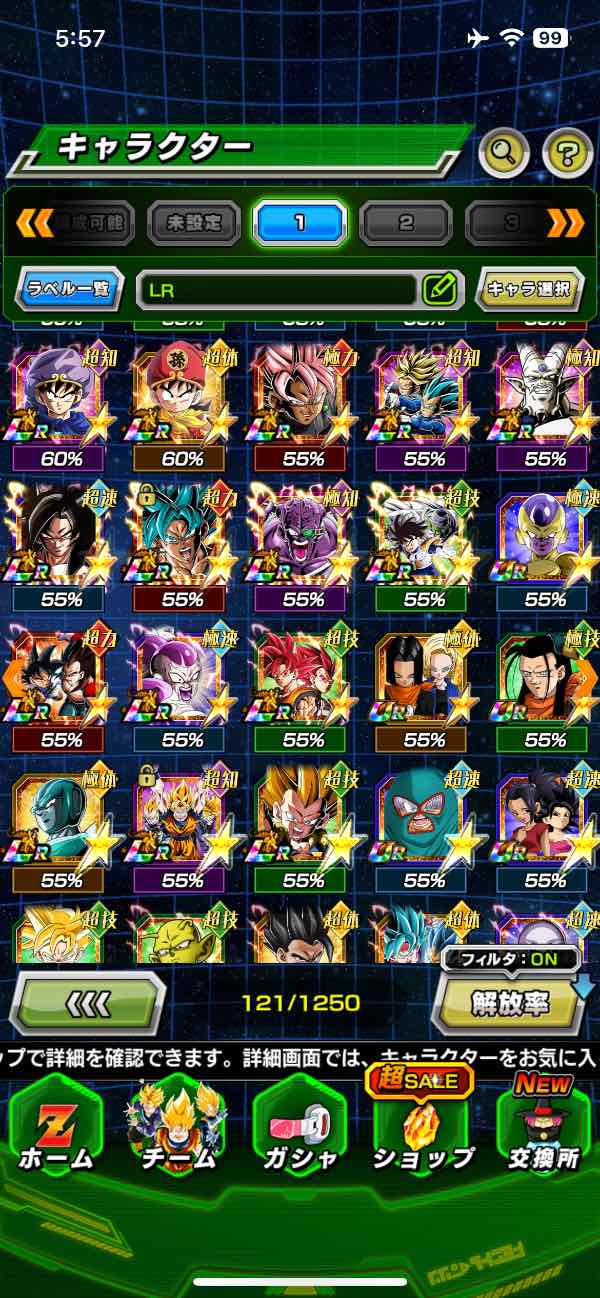Open the Golden Frieza character card

[545, 536]
